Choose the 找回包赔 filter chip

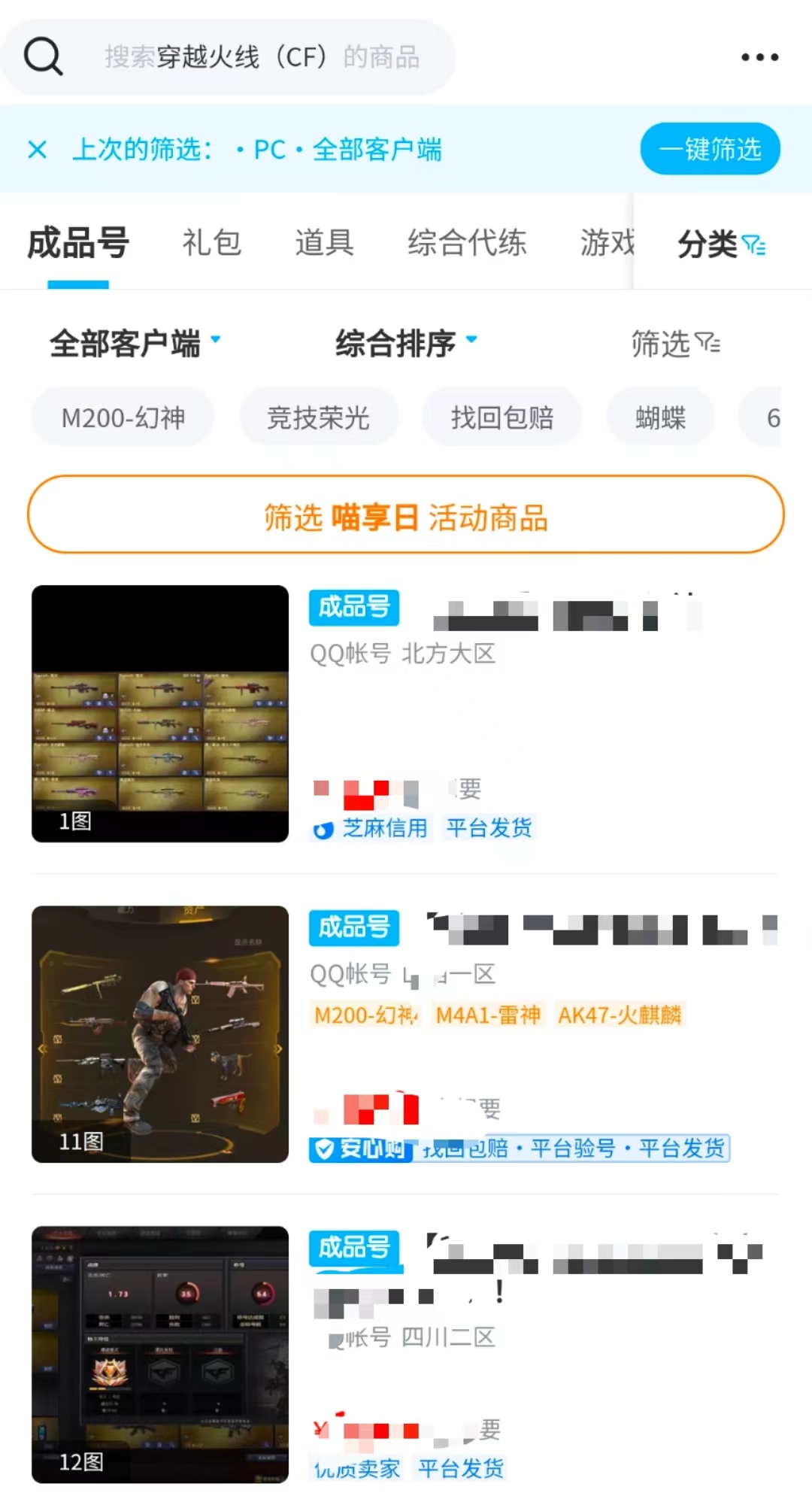coord(501,417)
